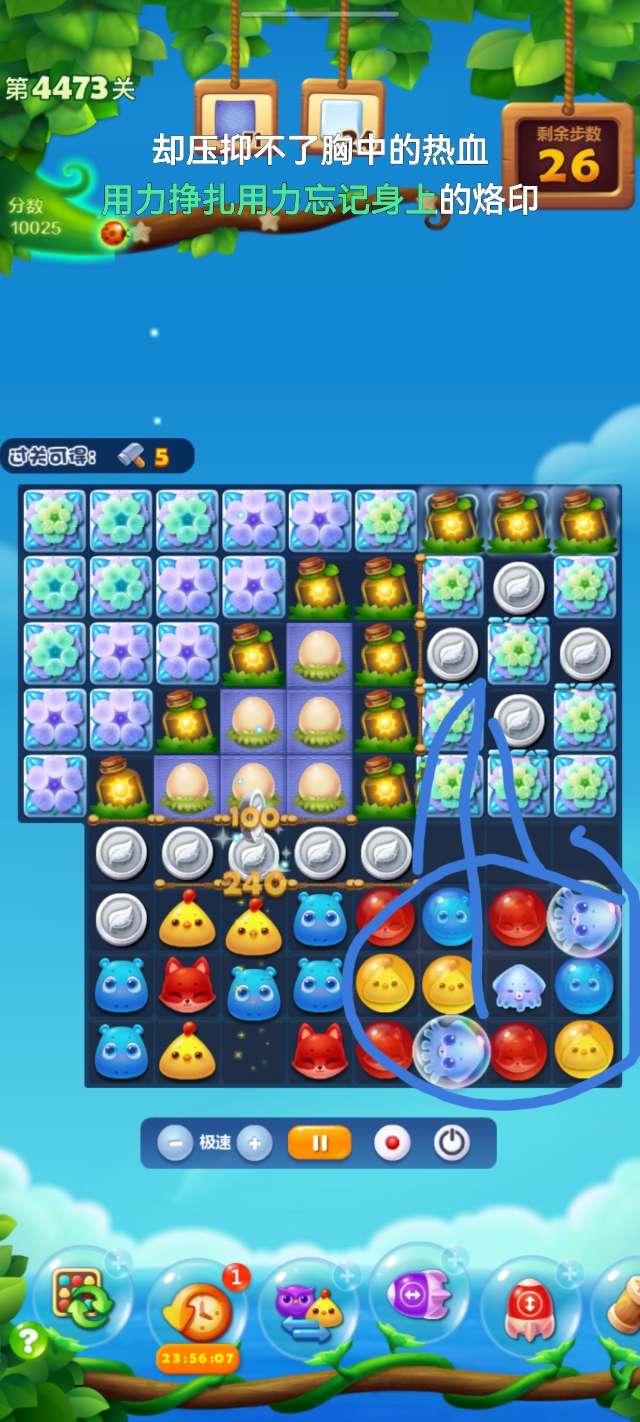Pause with the orange pause button
The image size is (640, 1422).
pos(319,1143)
